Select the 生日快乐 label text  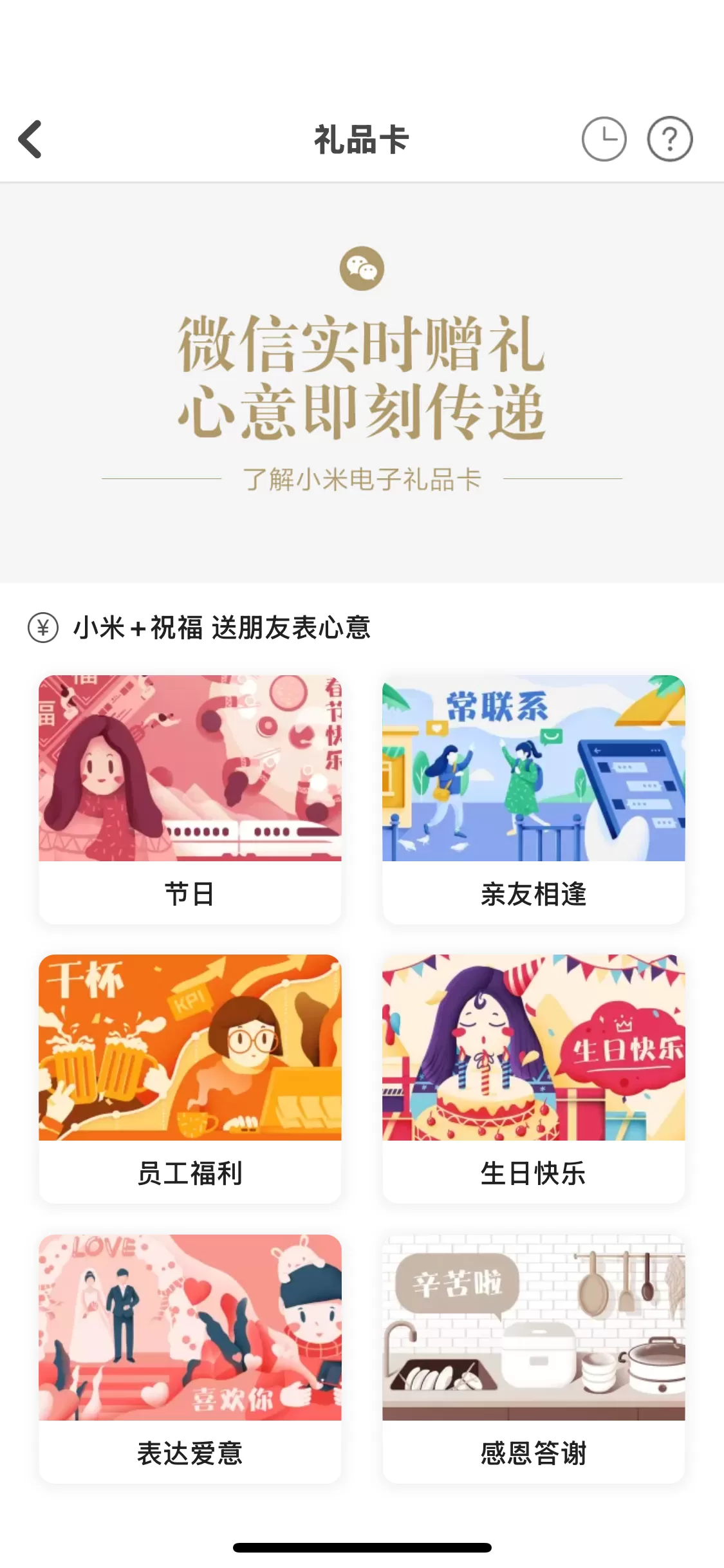533,1171
